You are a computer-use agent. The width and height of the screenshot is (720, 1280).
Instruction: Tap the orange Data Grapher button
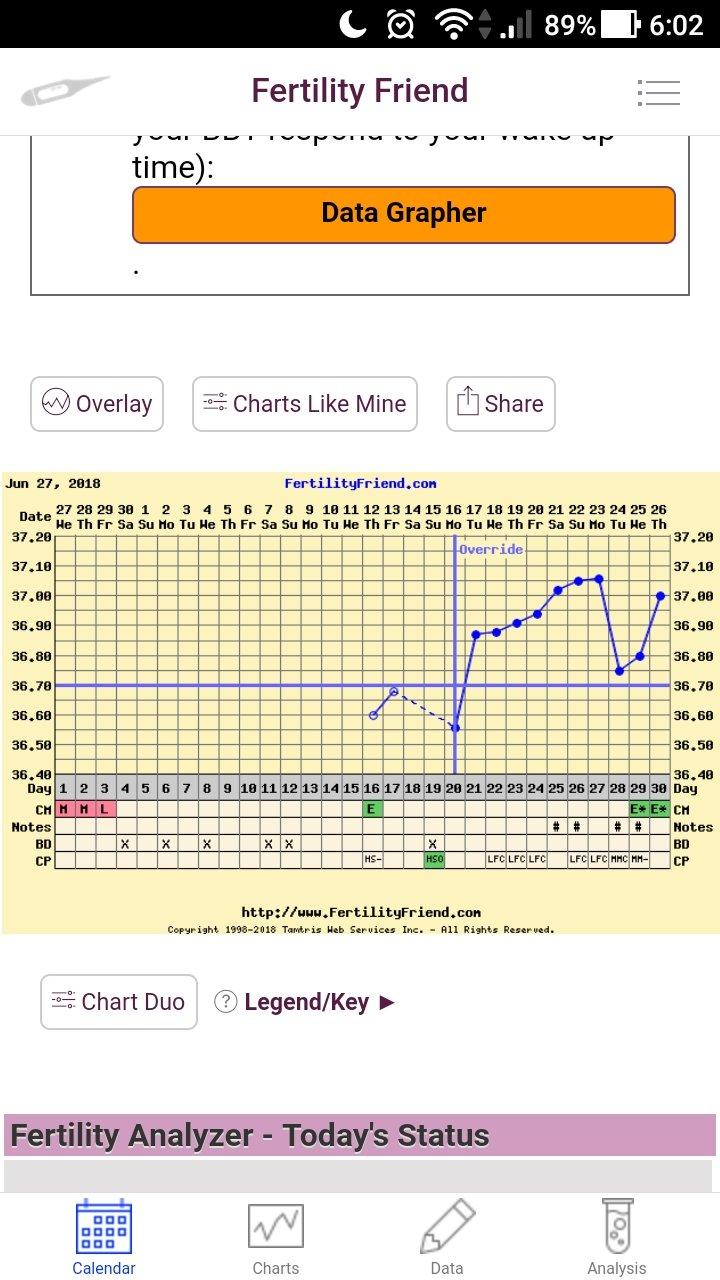404,214
